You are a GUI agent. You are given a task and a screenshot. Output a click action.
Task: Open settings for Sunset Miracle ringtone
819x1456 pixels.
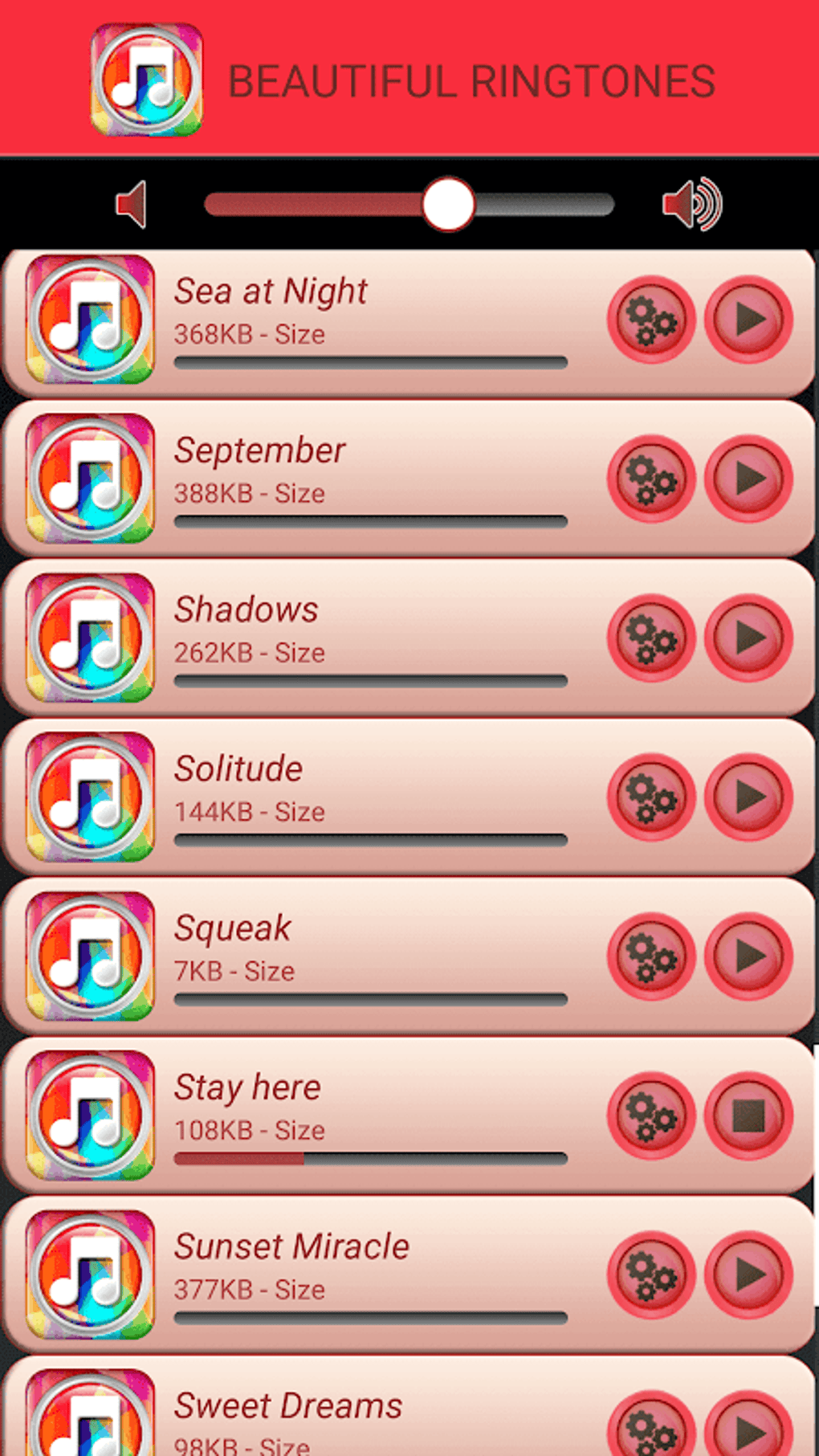[x=650, y=1275]
